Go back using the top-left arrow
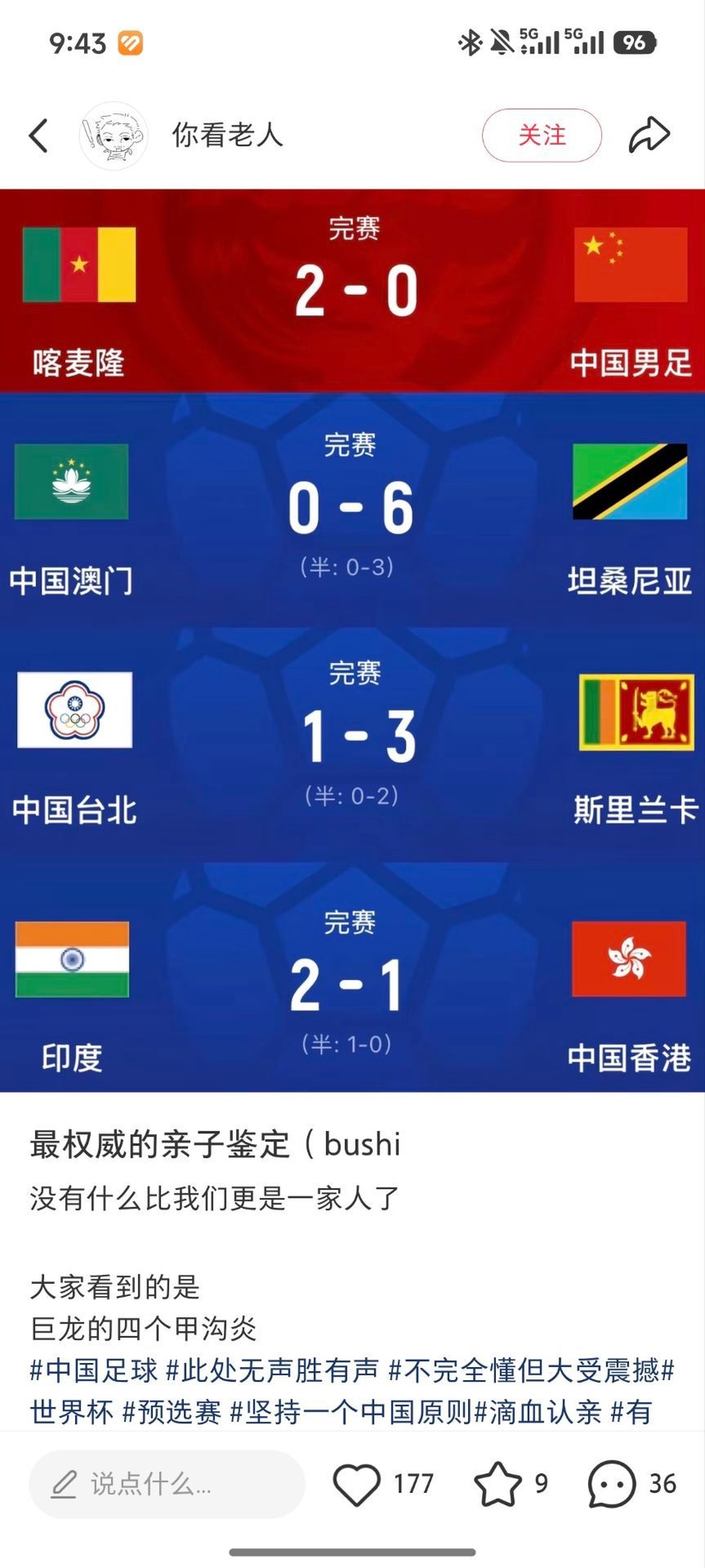 pos(39,135)
